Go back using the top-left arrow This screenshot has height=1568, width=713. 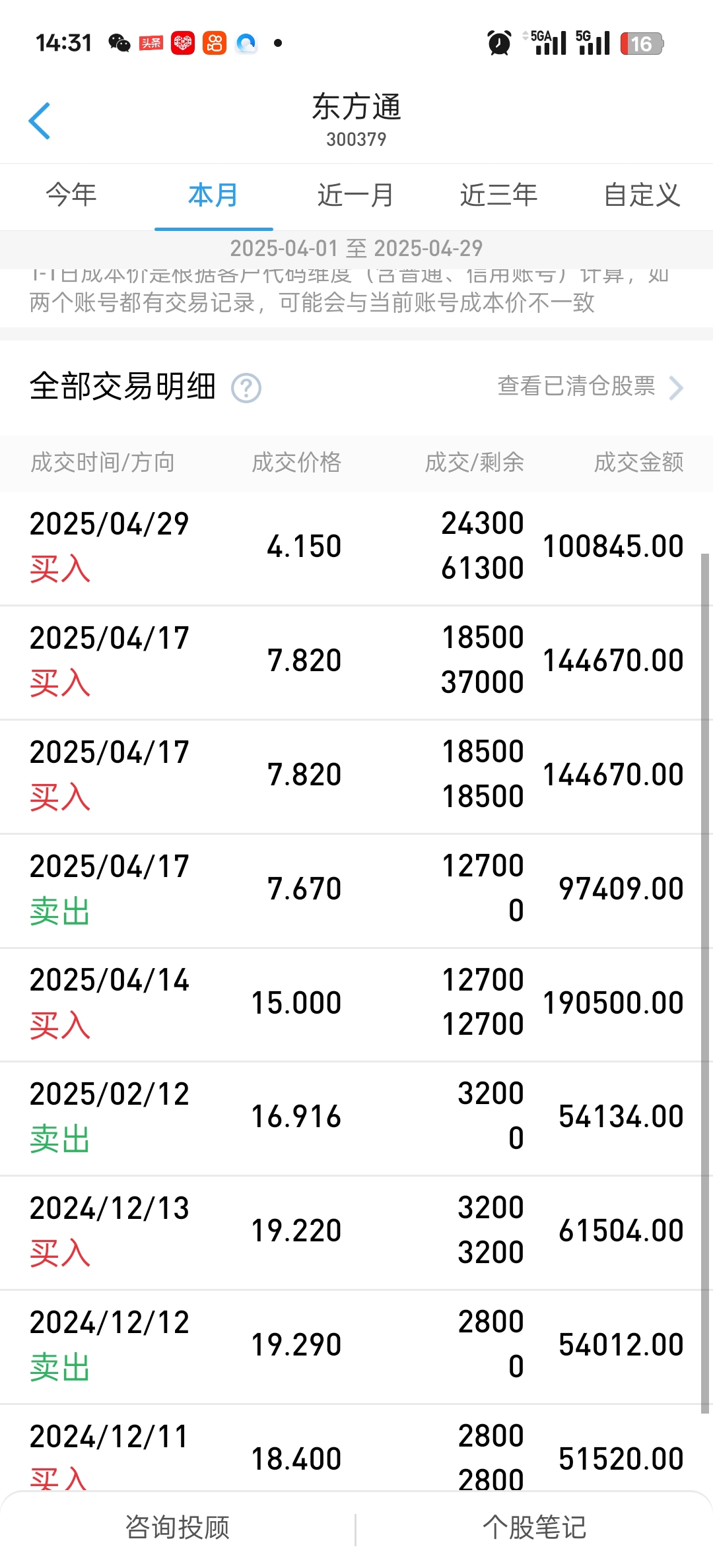[40, 121]
